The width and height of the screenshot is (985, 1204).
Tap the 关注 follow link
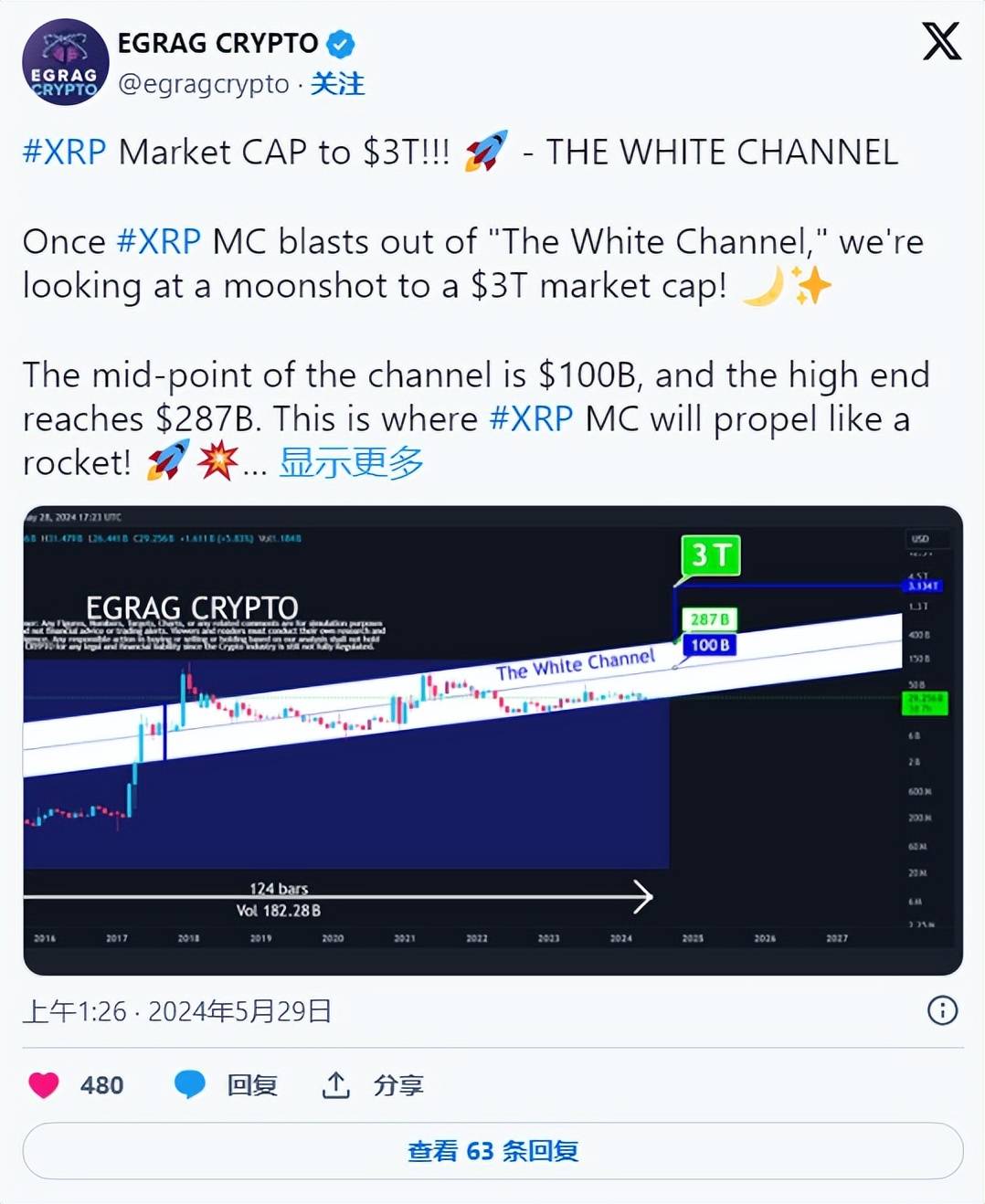[x=336, y=84]
